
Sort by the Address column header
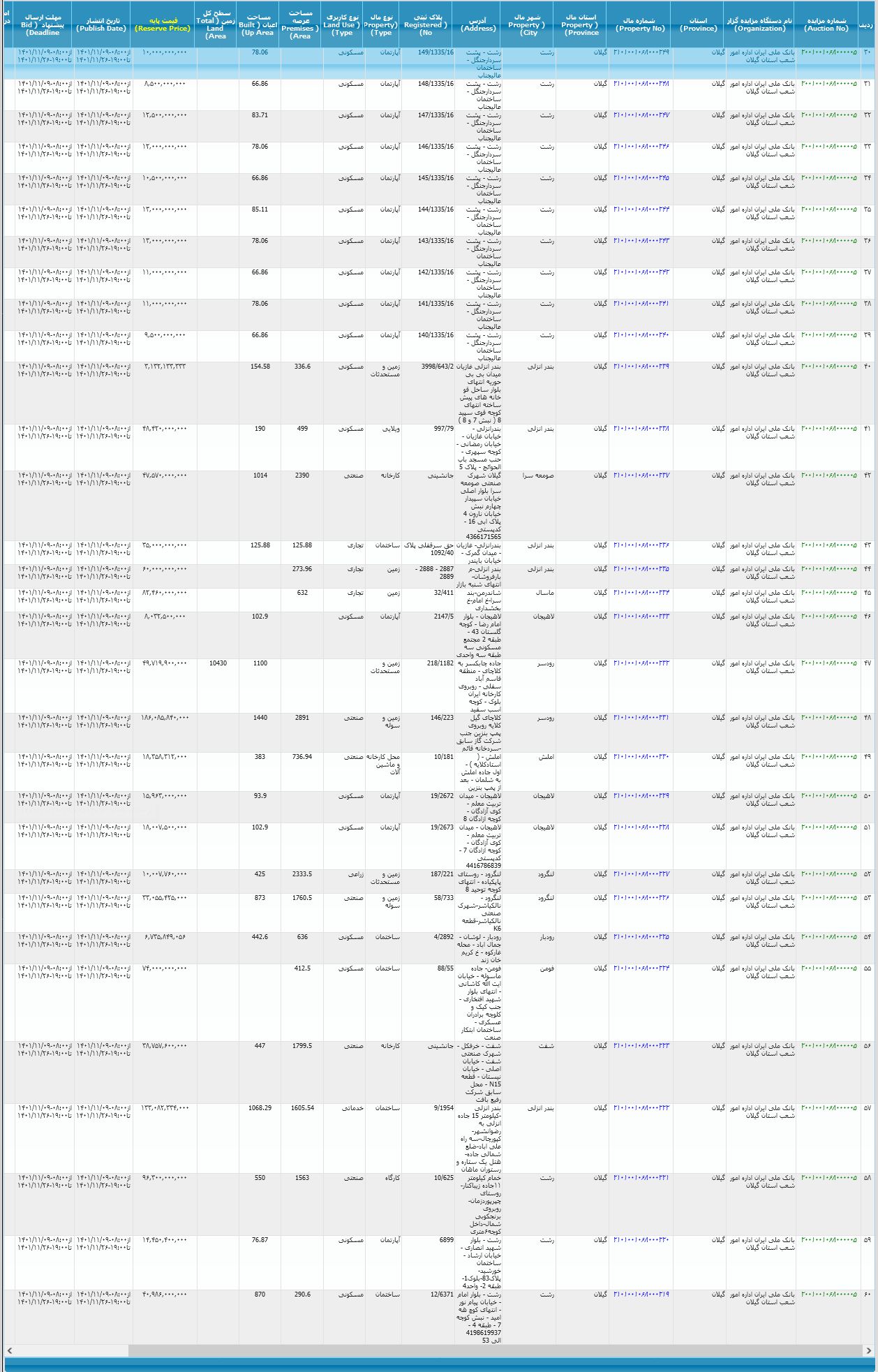pos(479,24)
